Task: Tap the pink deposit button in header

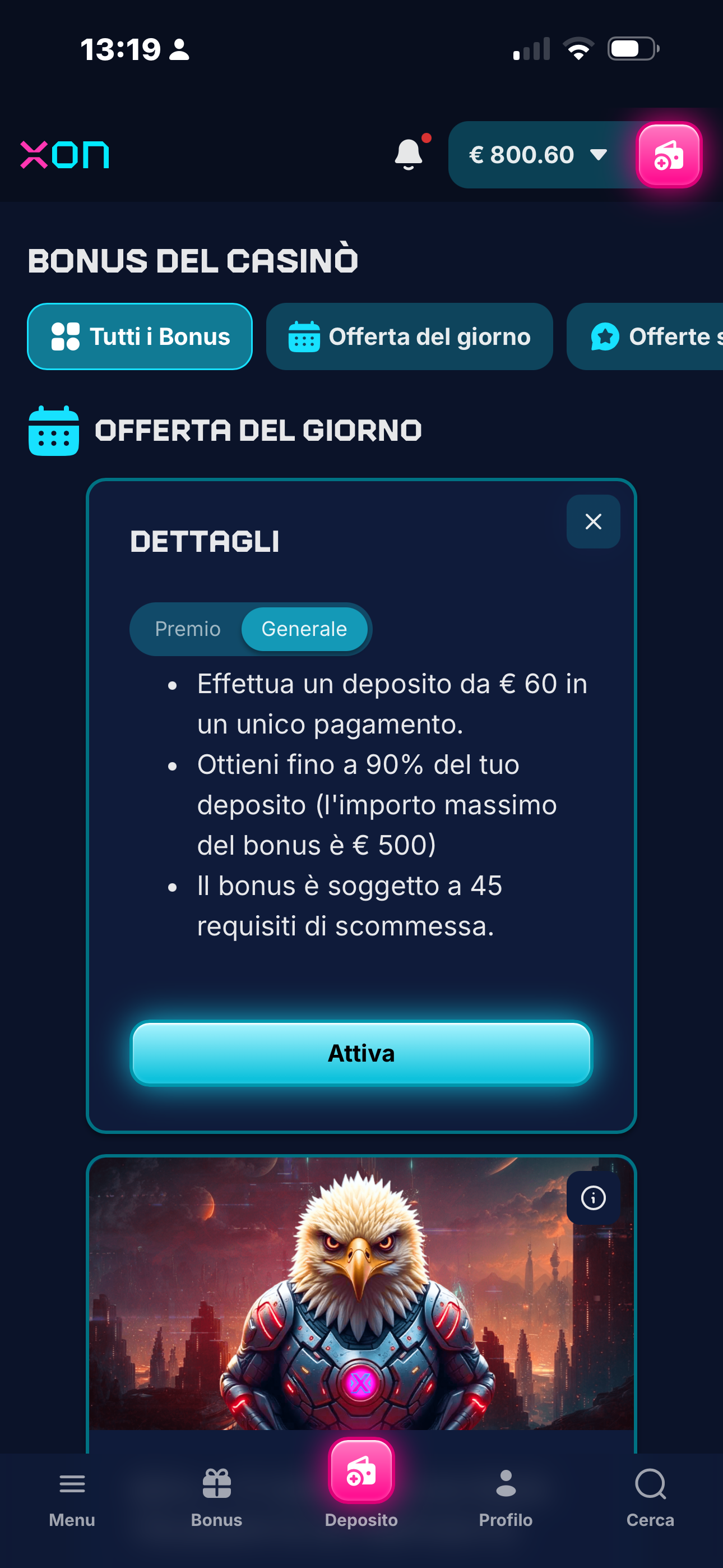Action: tap(668, 155)
